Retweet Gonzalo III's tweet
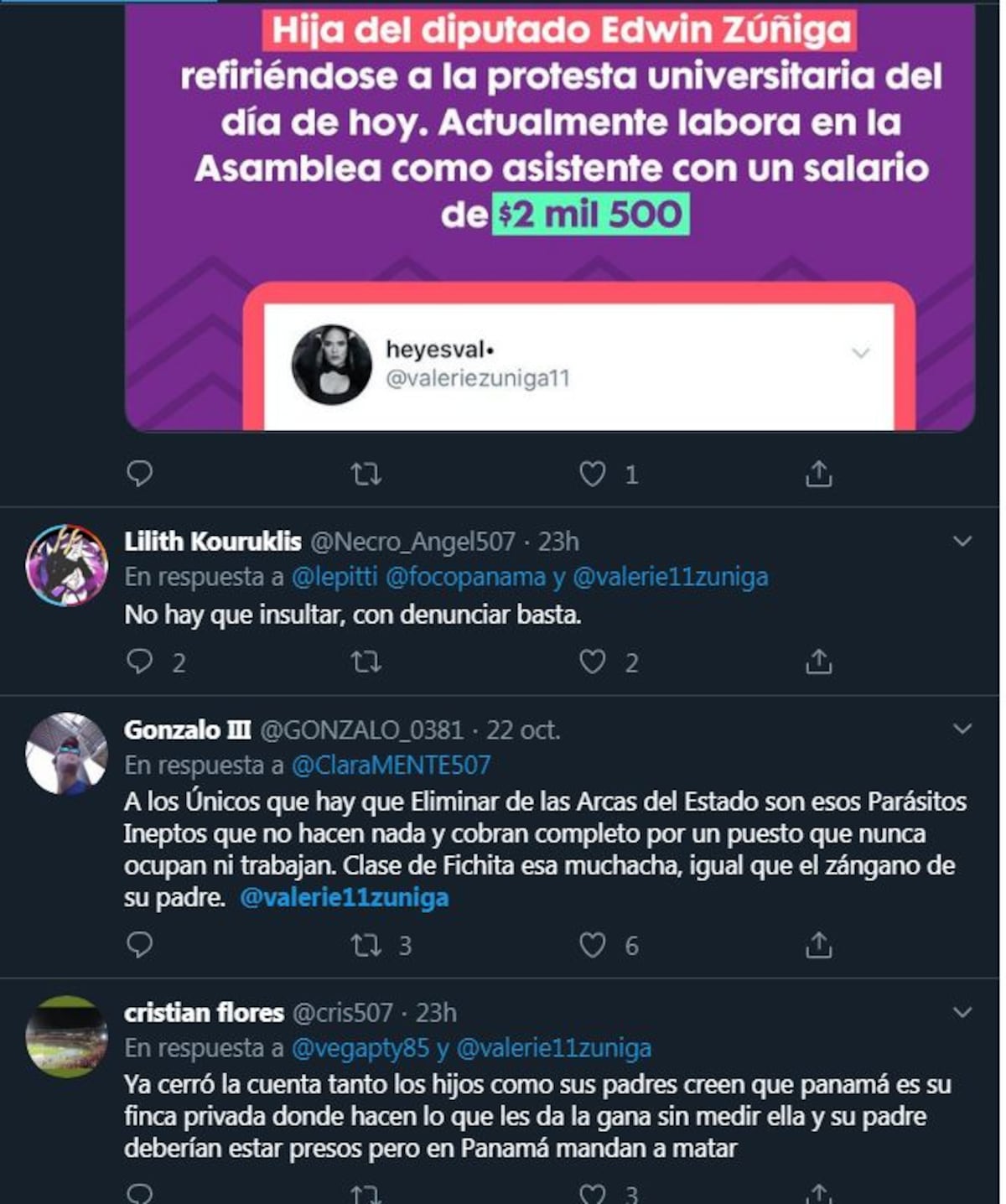This screenshot has height=1204, width=1006. pos(366,946)
